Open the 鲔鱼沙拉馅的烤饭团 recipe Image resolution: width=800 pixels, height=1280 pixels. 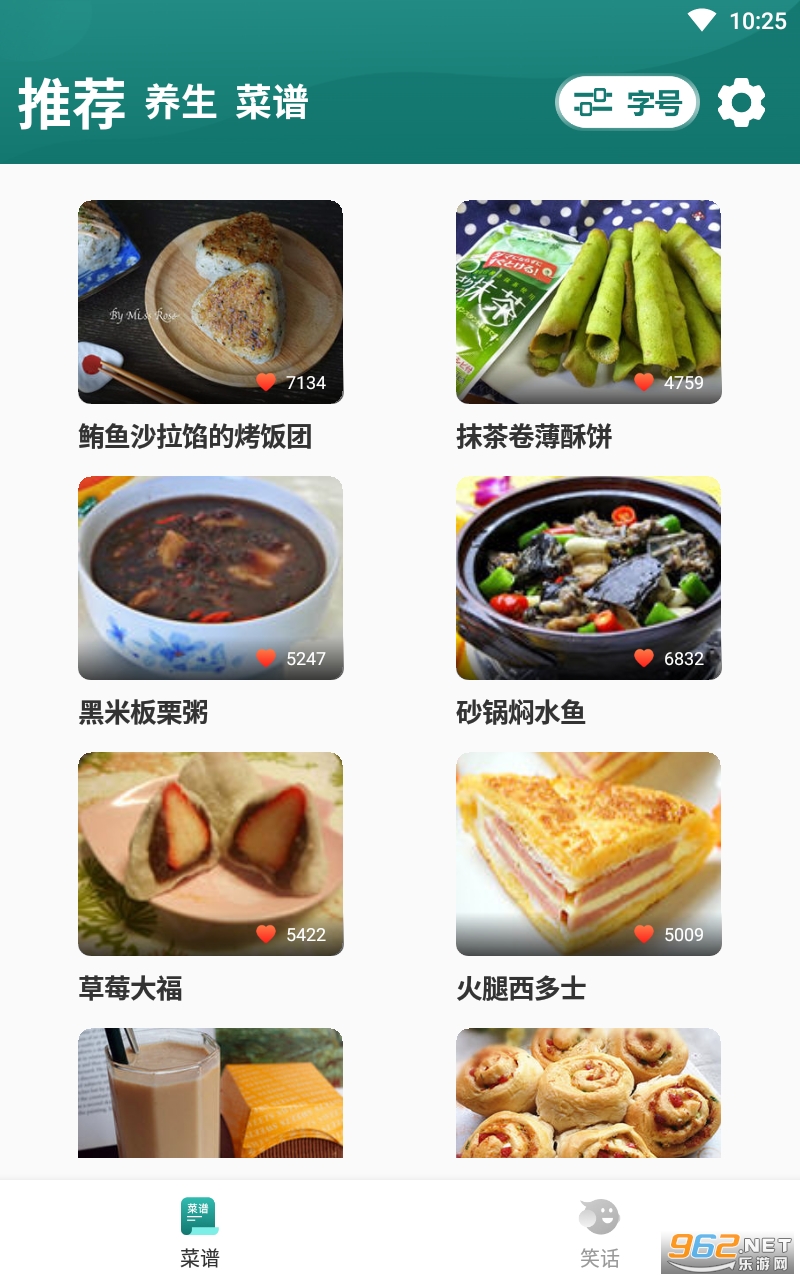(210, 302)
